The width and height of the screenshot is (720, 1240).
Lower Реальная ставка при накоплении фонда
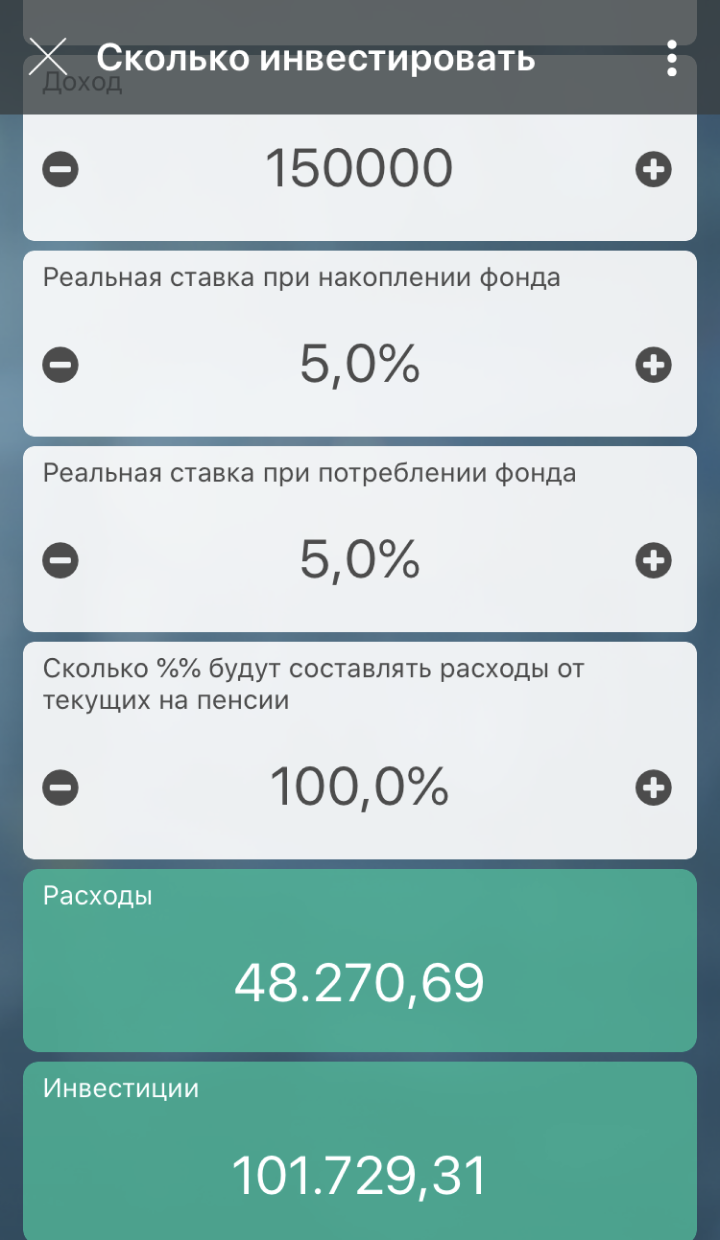click(x=60, y=365)
